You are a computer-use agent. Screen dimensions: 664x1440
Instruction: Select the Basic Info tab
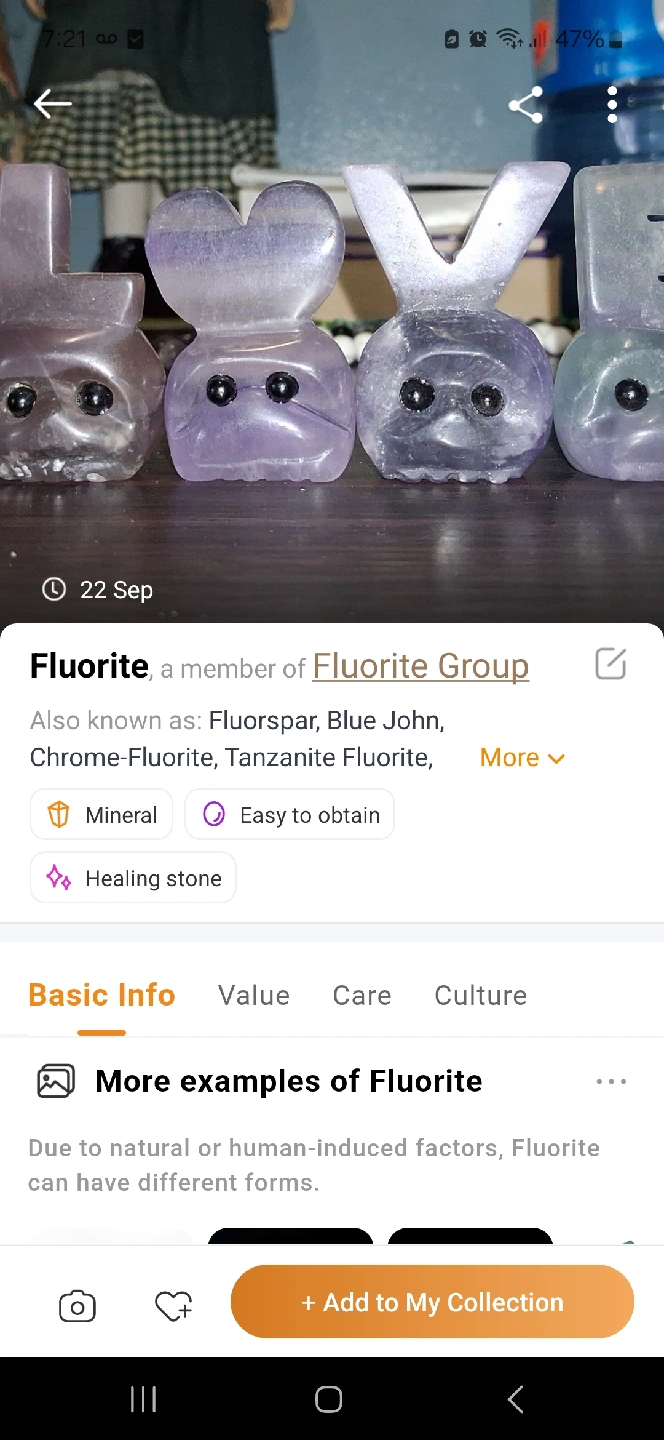pyautogui.click(x=102, y=995)
